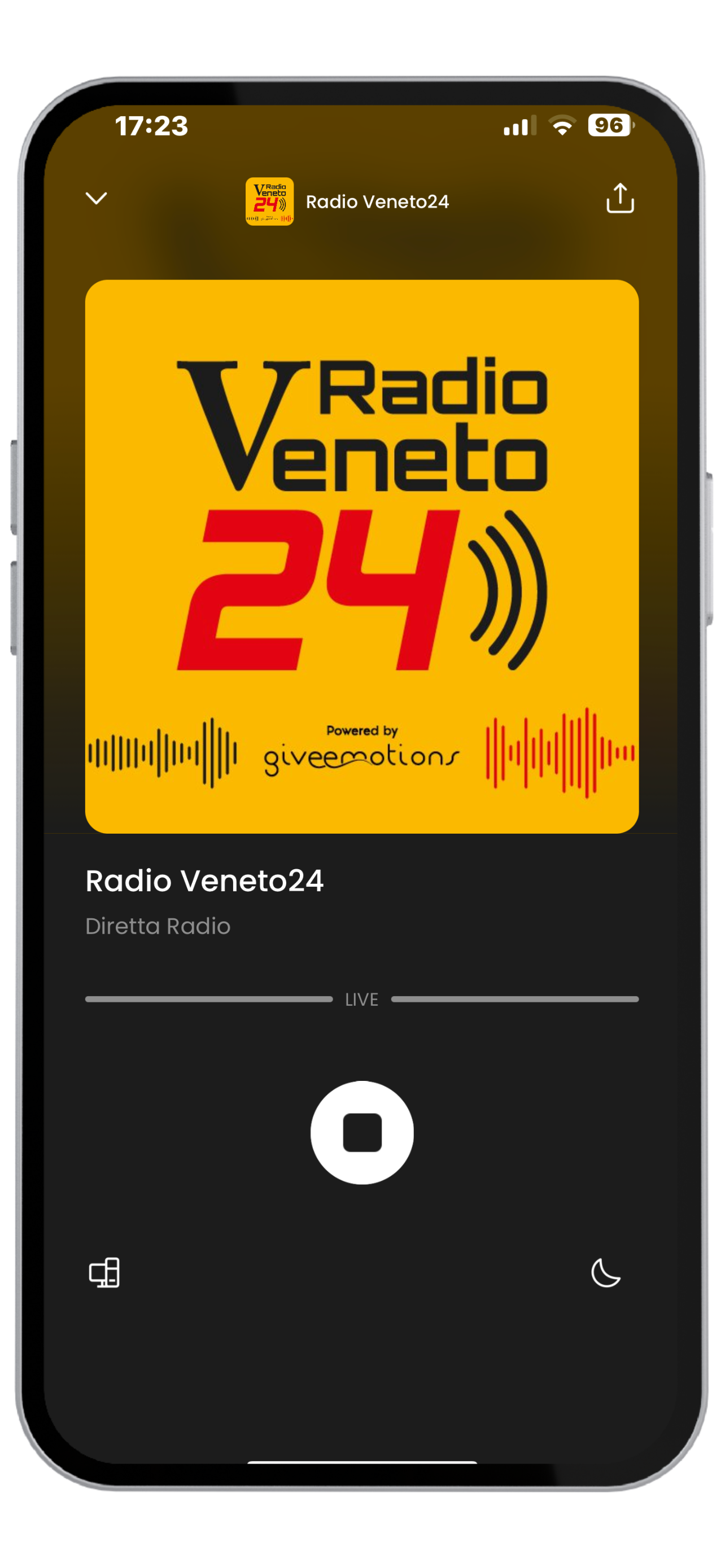Open the devices casting icon
725x1568 pixels.
tap(104, 1272)
